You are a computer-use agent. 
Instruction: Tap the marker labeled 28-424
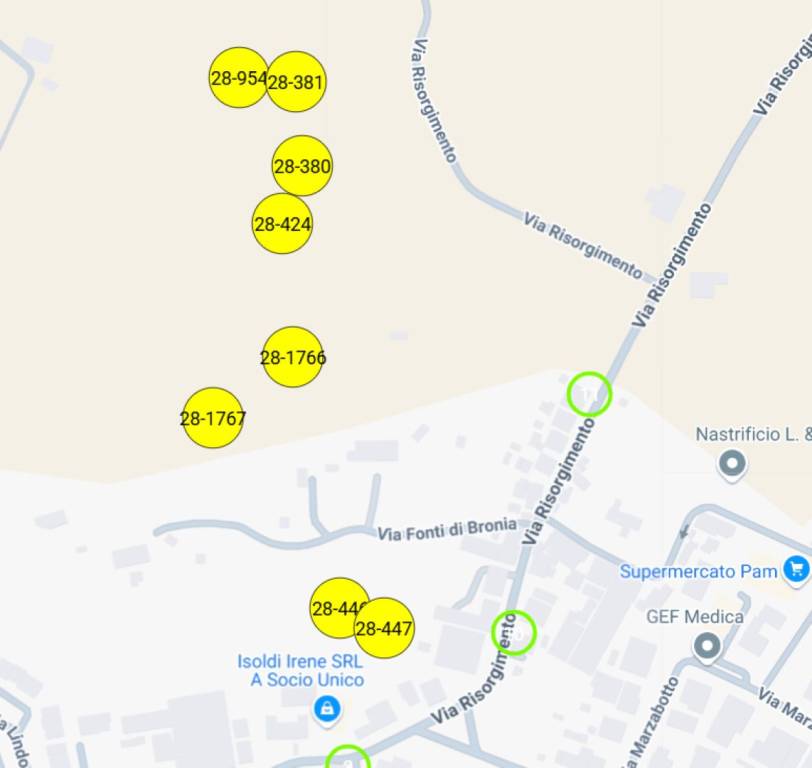pos(282,224)
